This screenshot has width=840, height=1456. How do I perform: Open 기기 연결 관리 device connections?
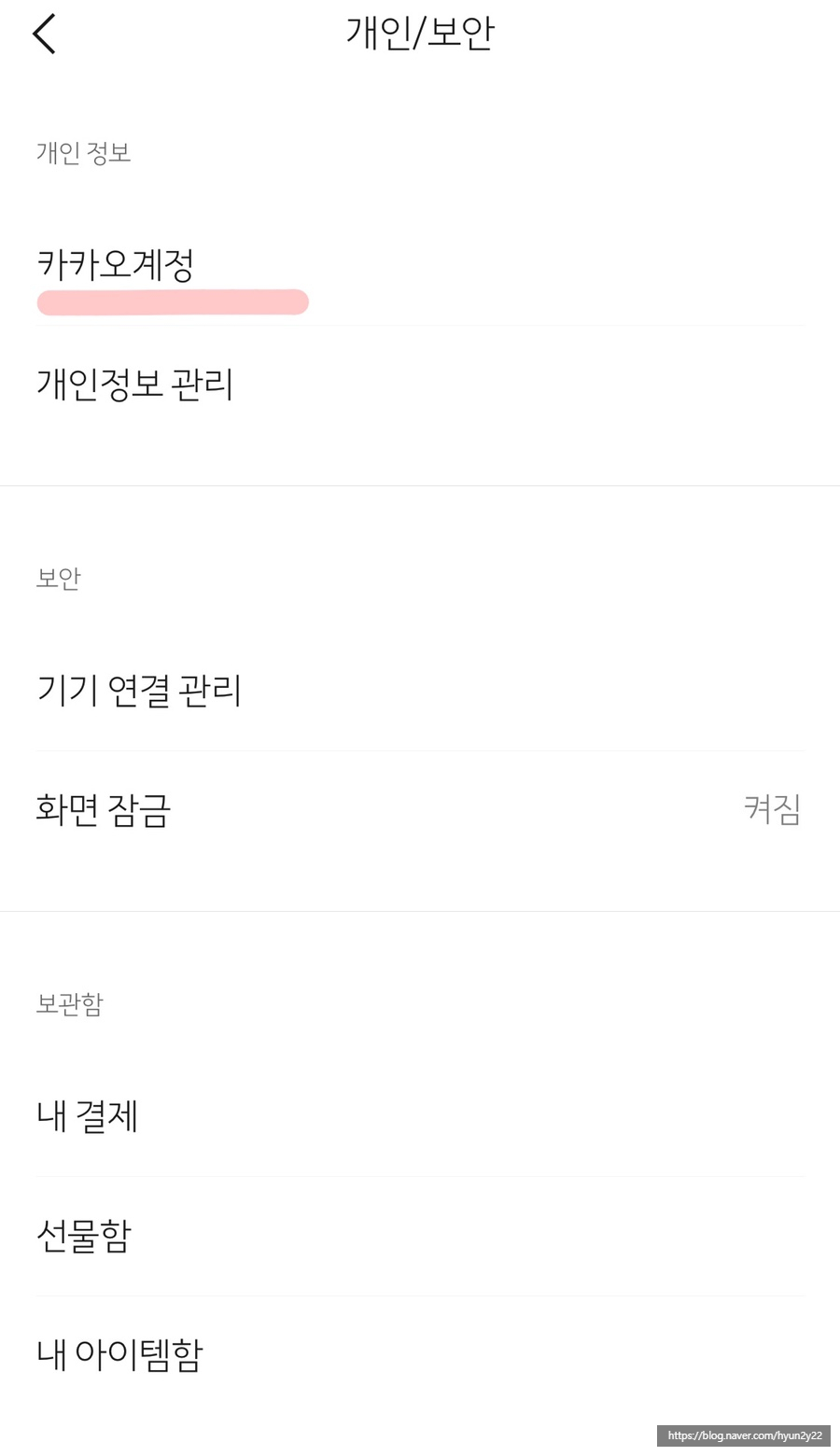click(x=140, y=691)
